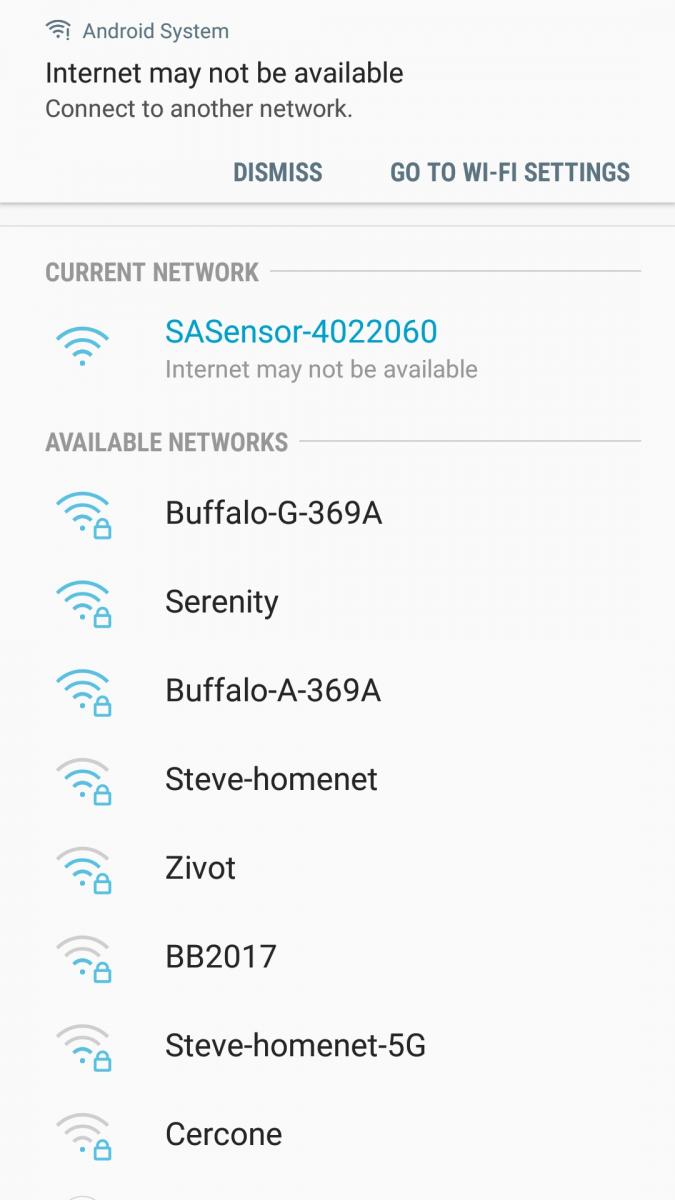Connect to the Zivot network
The width and height of the screenshot is (675, 1200).
click(337, 868)
